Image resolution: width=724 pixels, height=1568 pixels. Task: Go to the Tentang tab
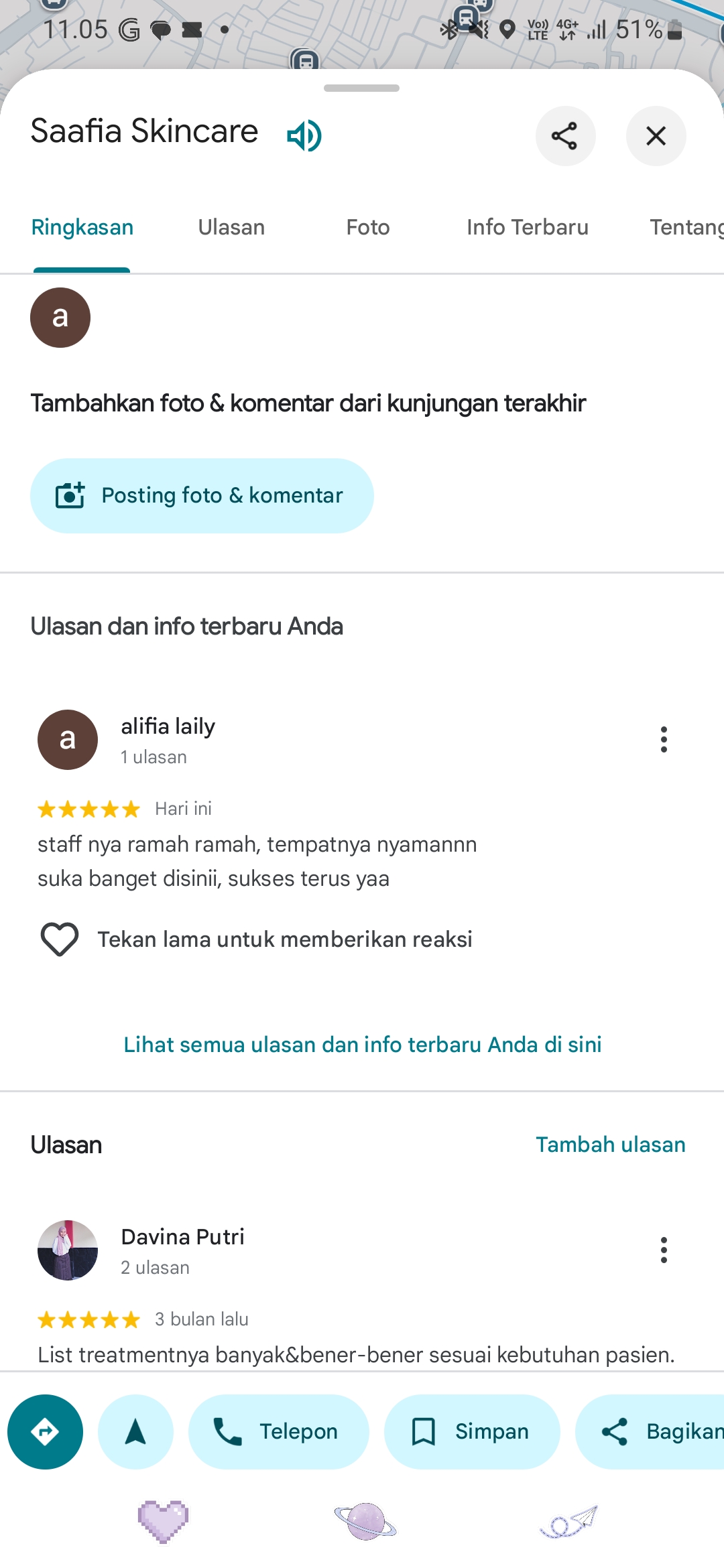click(x=686, y=228)
